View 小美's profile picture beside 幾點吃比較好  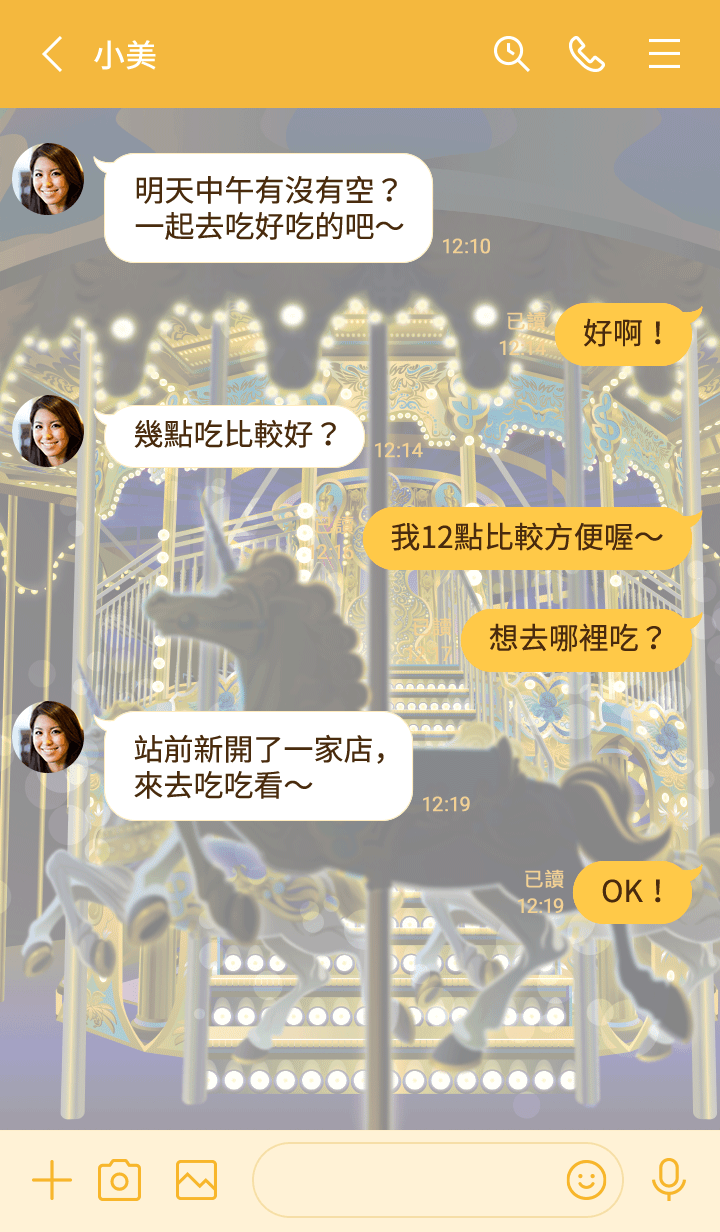coord(48,431)
